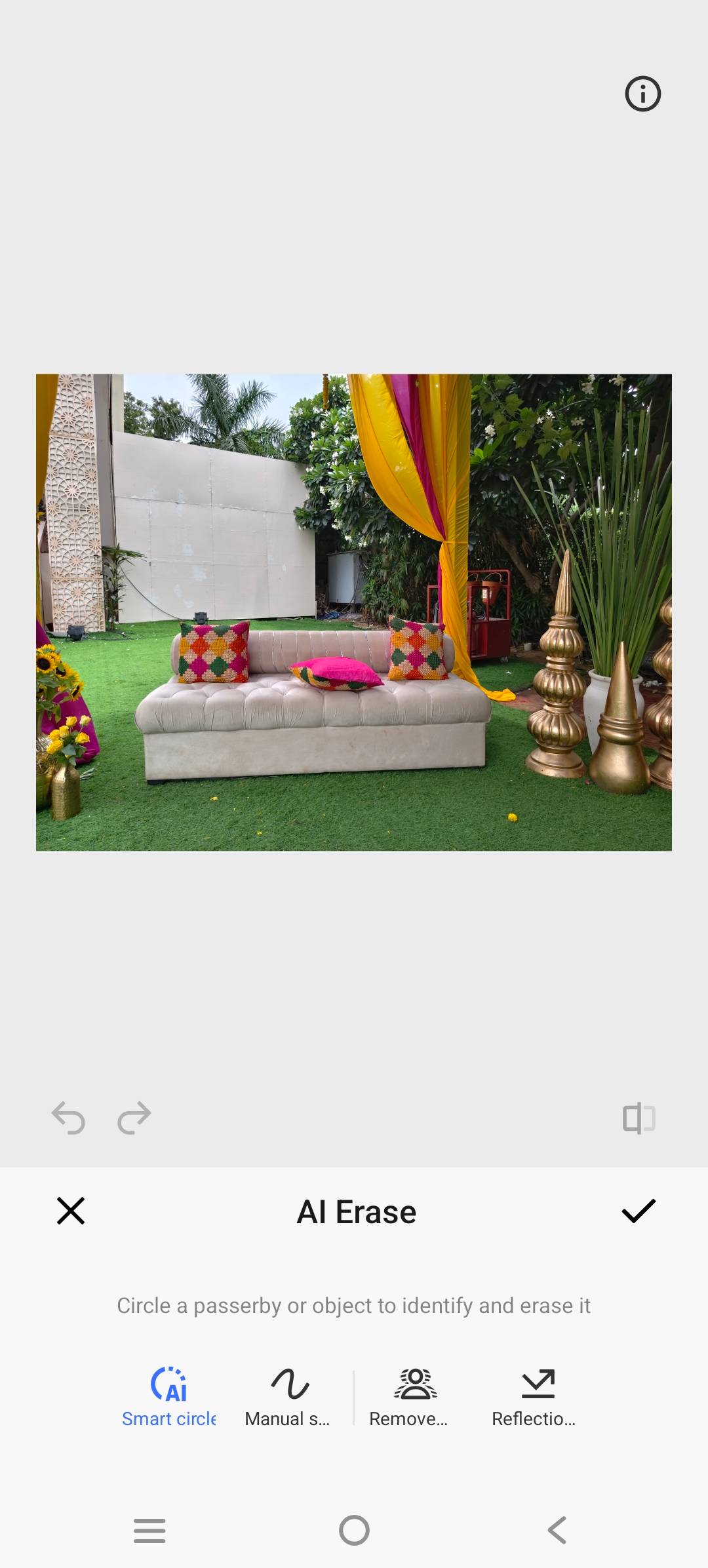Open the info icon

tap(642, 94)
